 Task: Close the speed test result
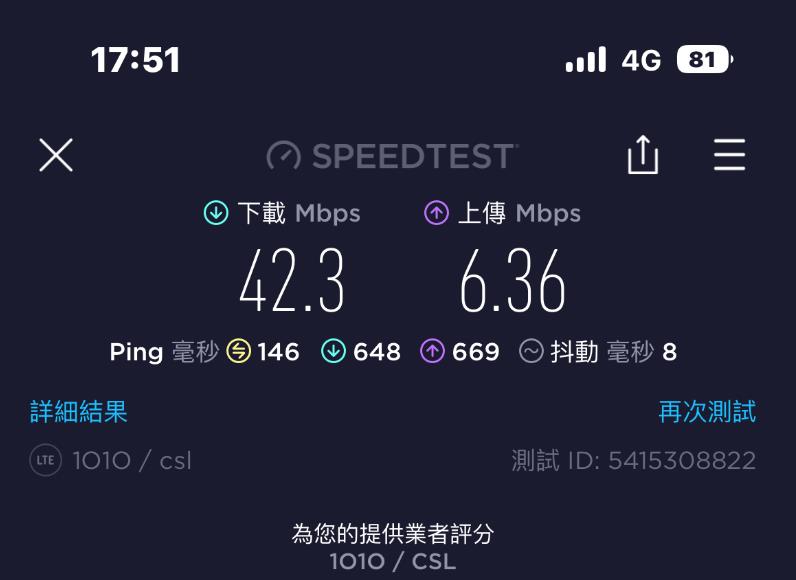[x=56, y=155]
